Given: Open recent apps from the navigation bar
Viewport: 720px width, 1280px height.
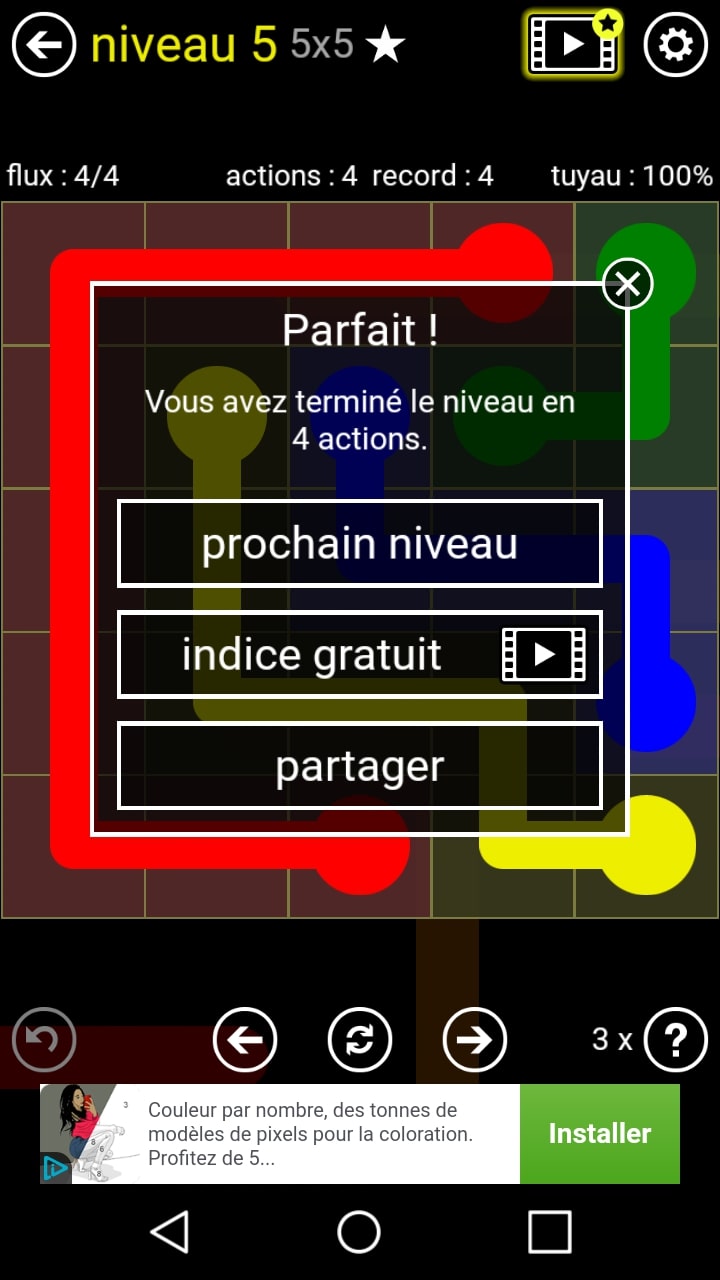Looking at the screenshot, I should [549, 1231].
